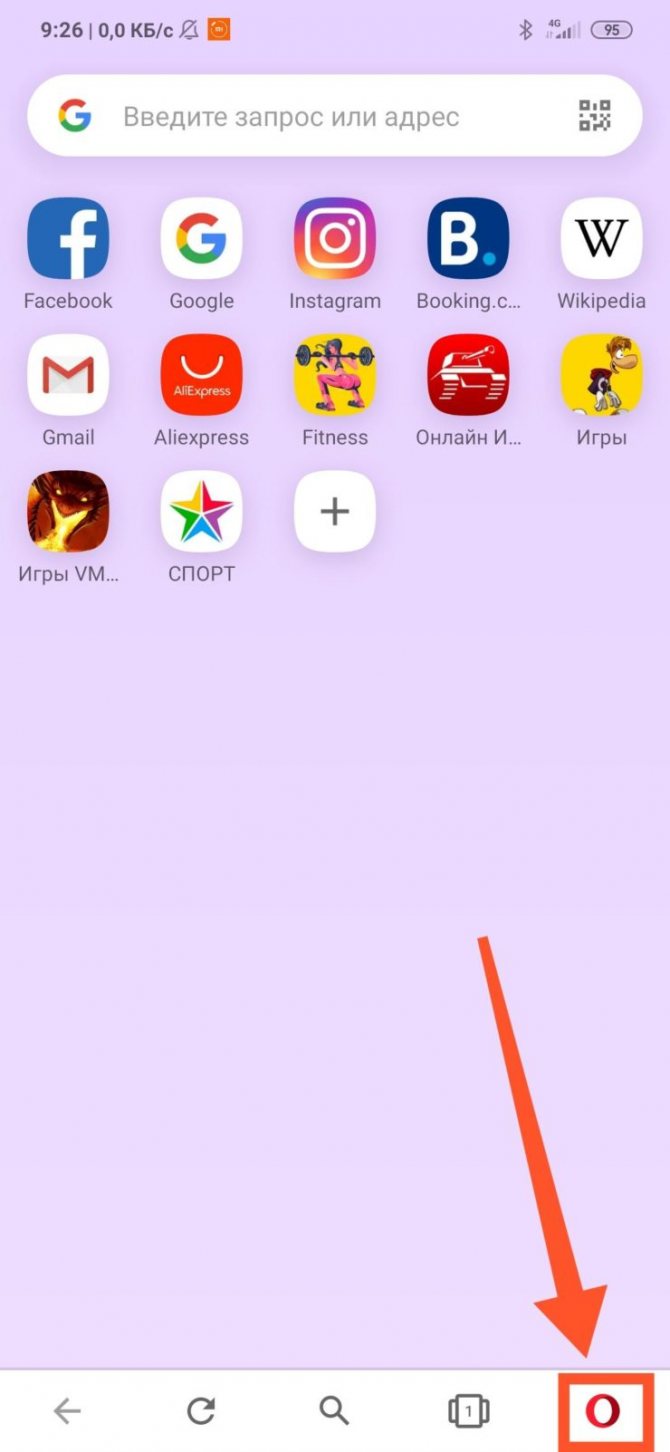The height and width of the screenshot is (1452, 670).
Task: Open the Игры VM dragon shortcut
Action: pyautogui.click(x=68, y=511)
